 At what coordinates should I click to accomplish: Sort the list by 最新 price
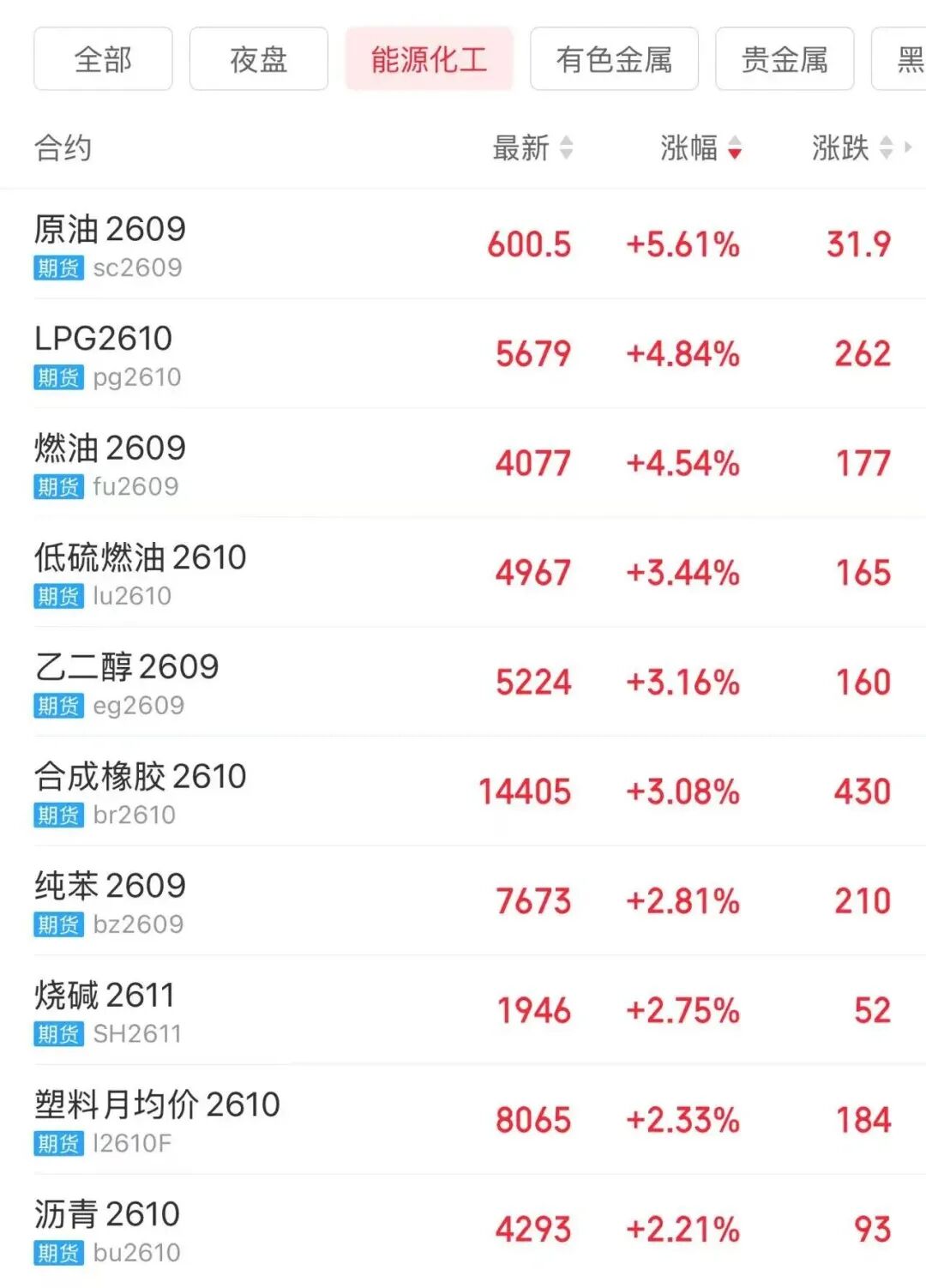click(x=532, y=147)
